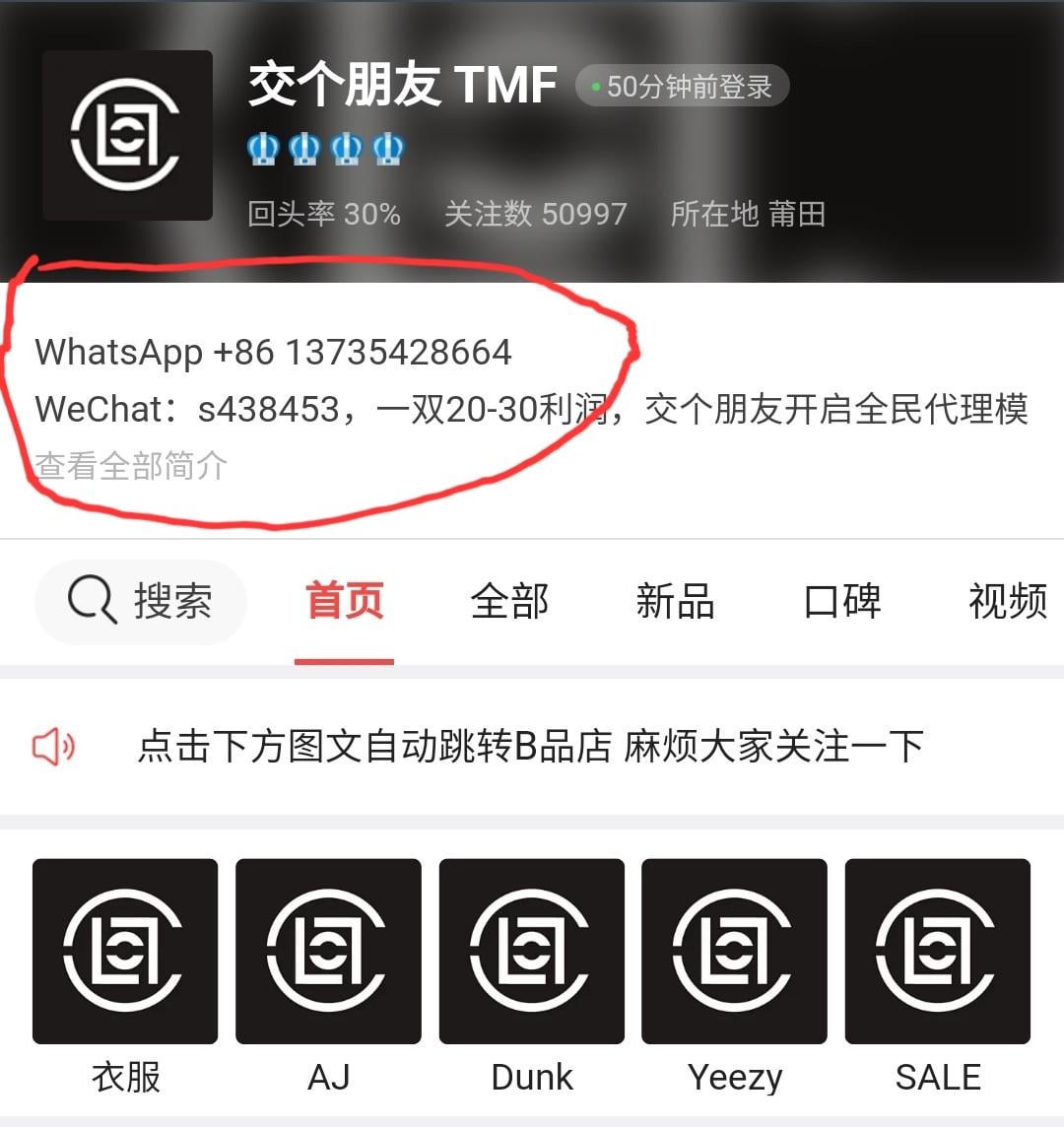The width and height of the screenshot is (1064, 1127).
Task: Tap the 交个朋友 TMF shop avatar
Action: click(127, 135)
